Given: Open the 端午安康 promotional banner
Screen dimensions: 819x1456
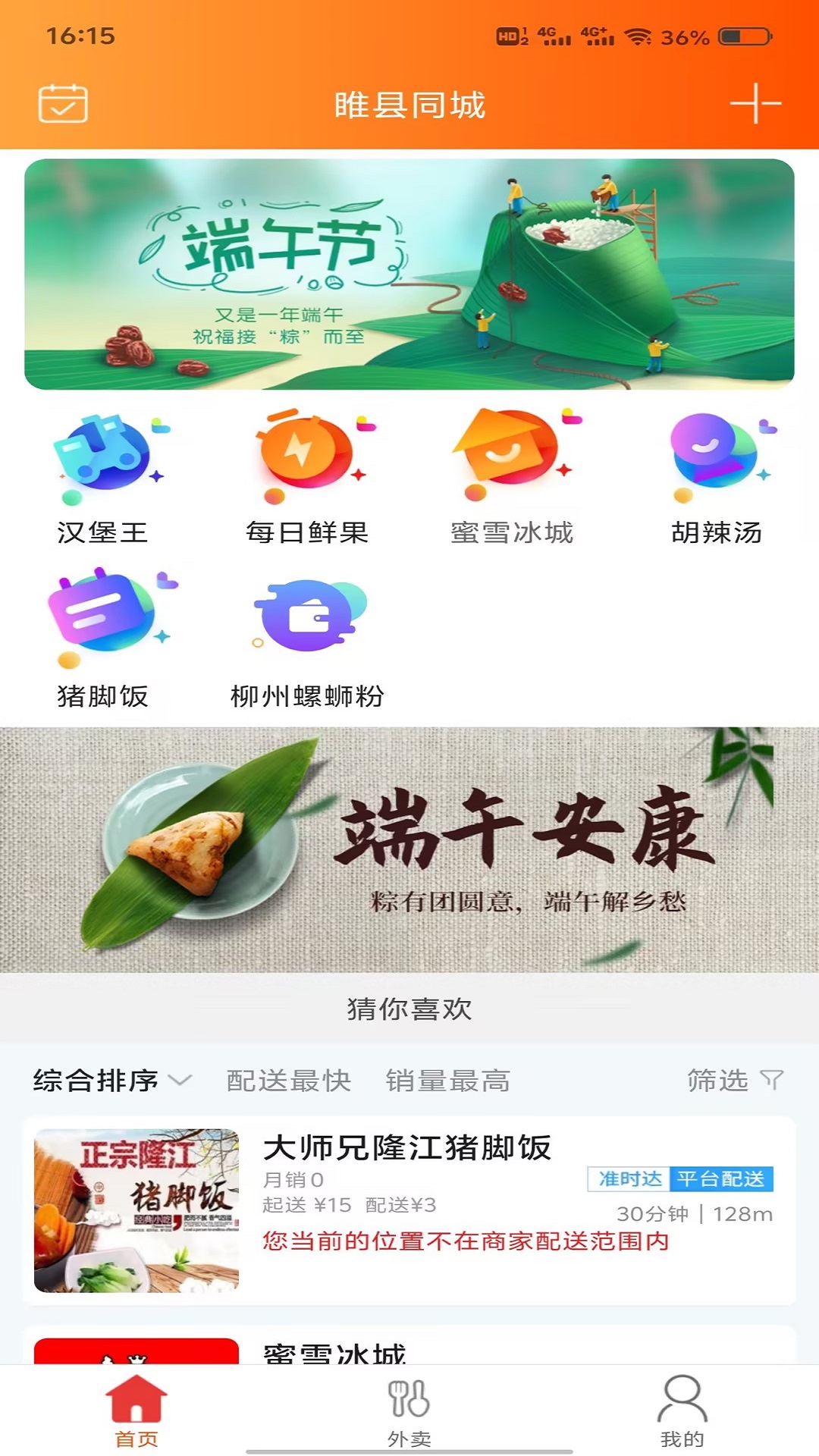Looking at the screenshot, I should click(409, 849).
